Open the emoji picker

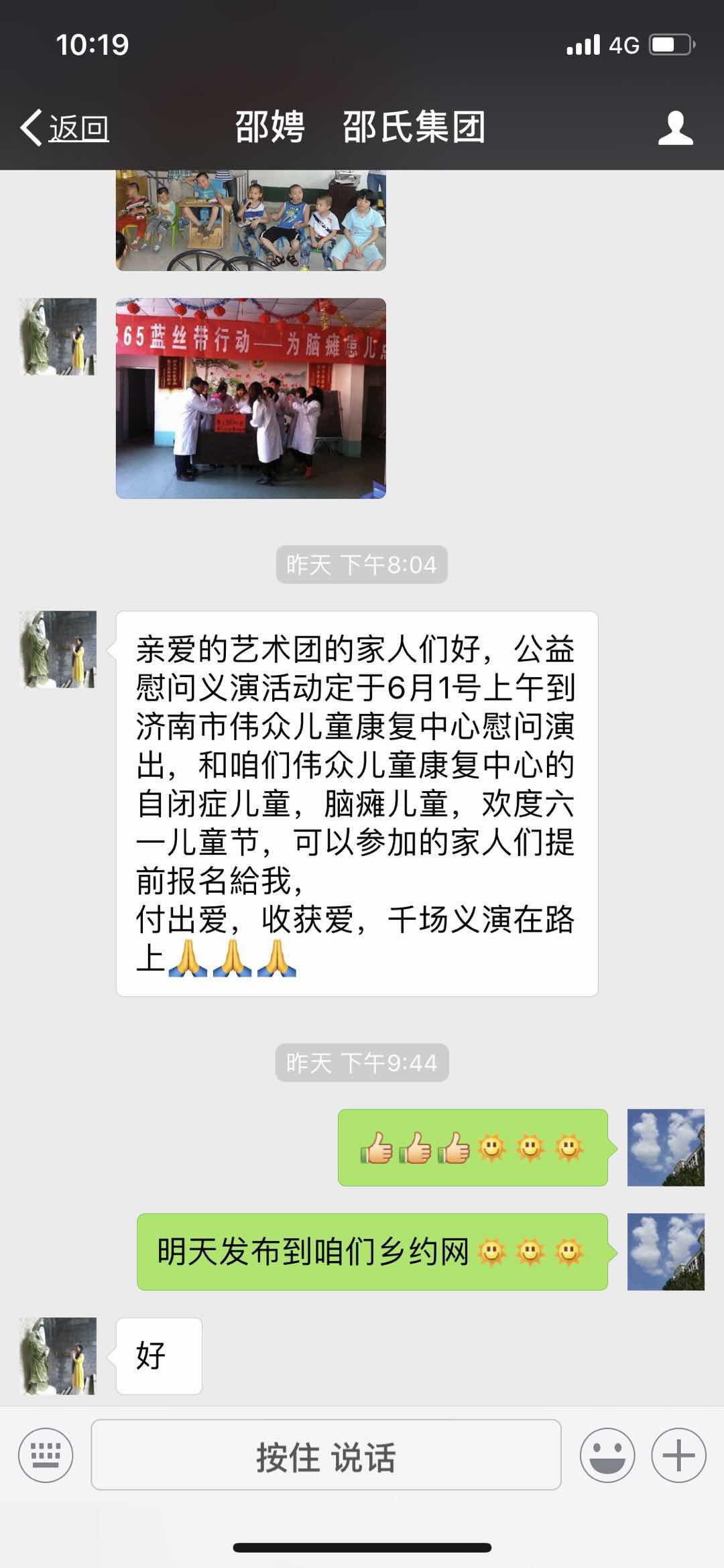click(x=607, y=1455)
